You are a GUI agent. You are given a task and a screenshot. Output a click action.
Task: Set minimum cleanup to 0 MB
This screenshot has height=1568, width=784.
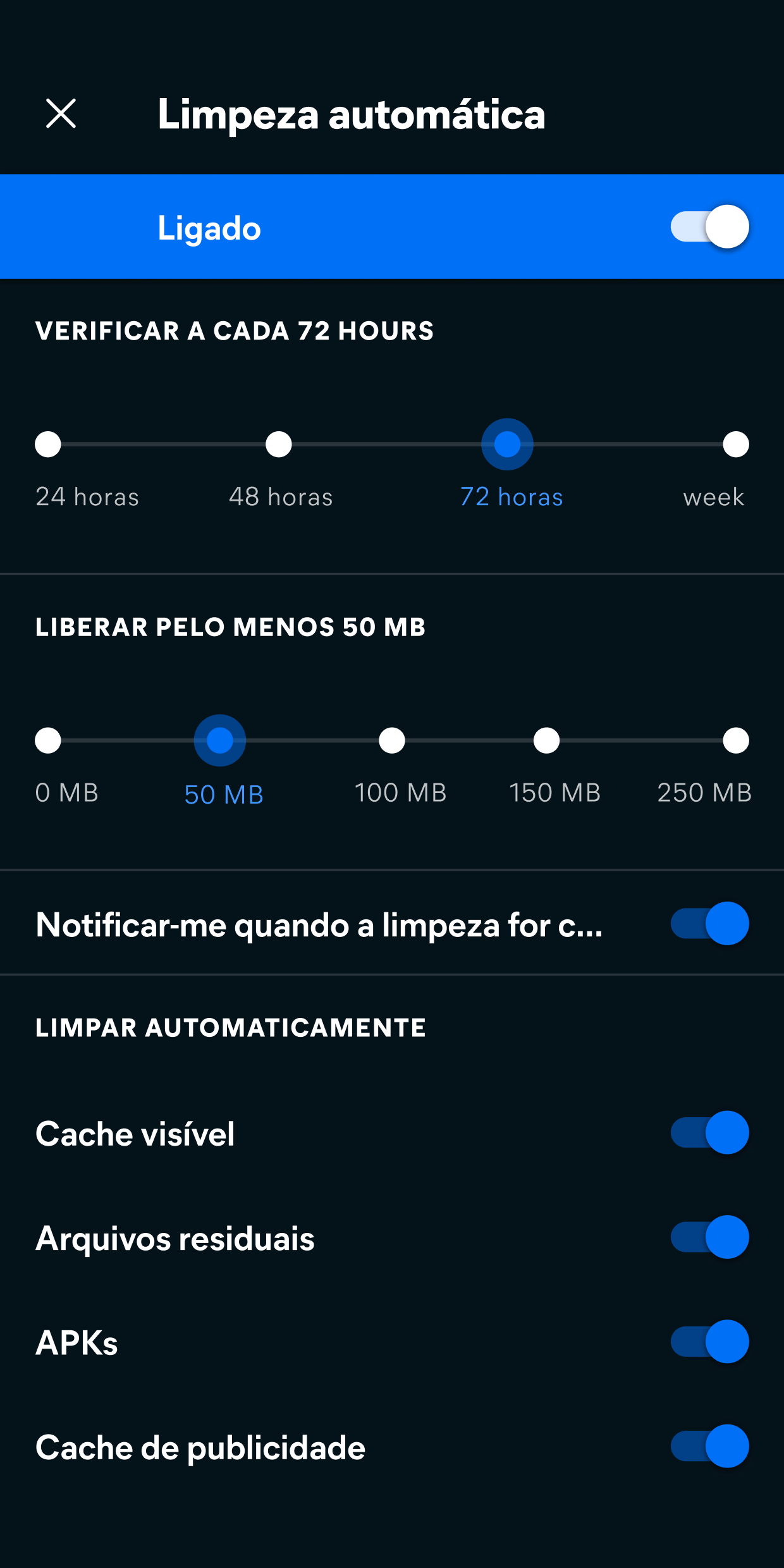[48, 740]
